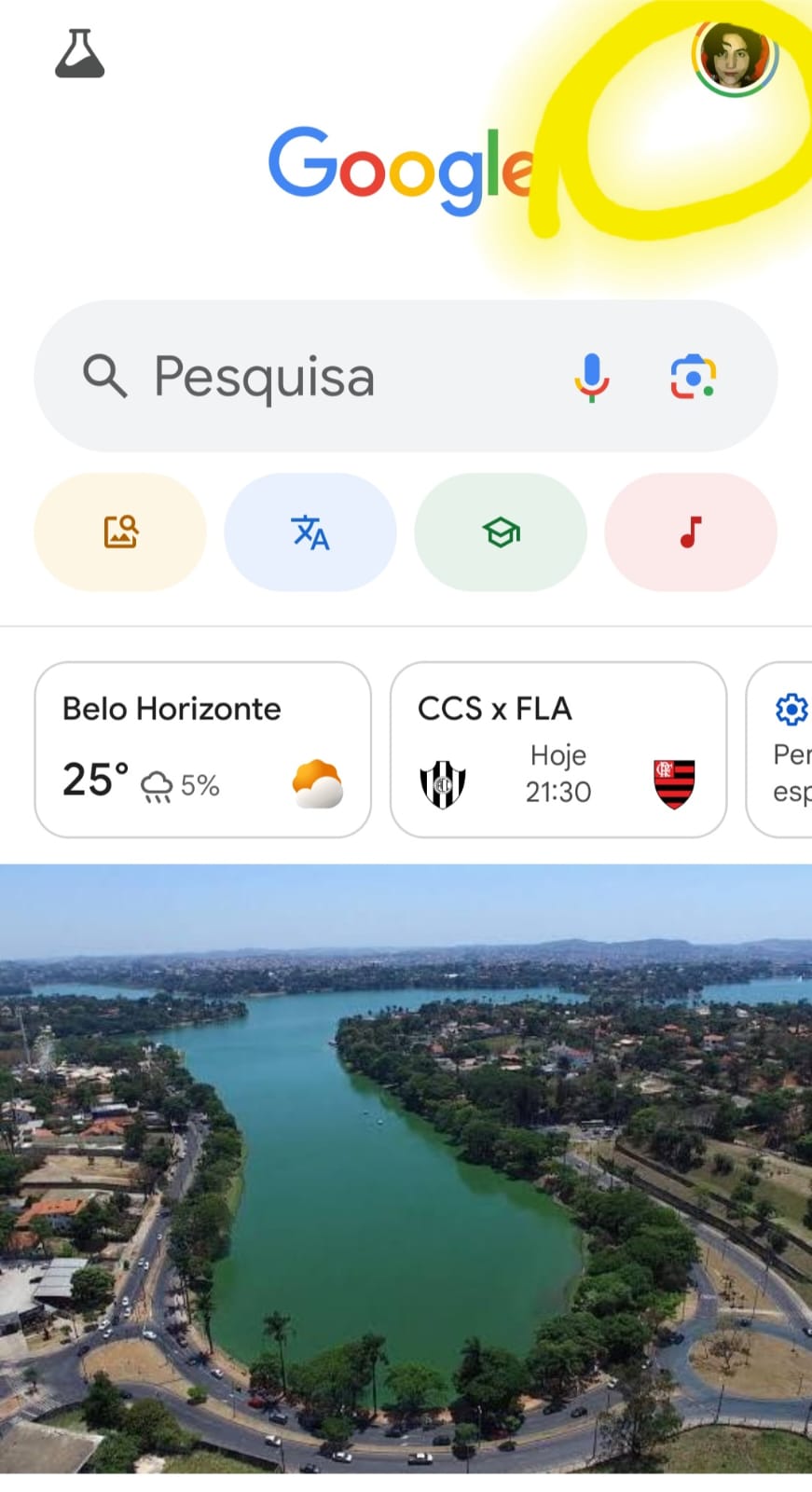Viewport: 812px width, 1492px height.
Task: Open the lagoon aerial photo story
Action: 406,1167
